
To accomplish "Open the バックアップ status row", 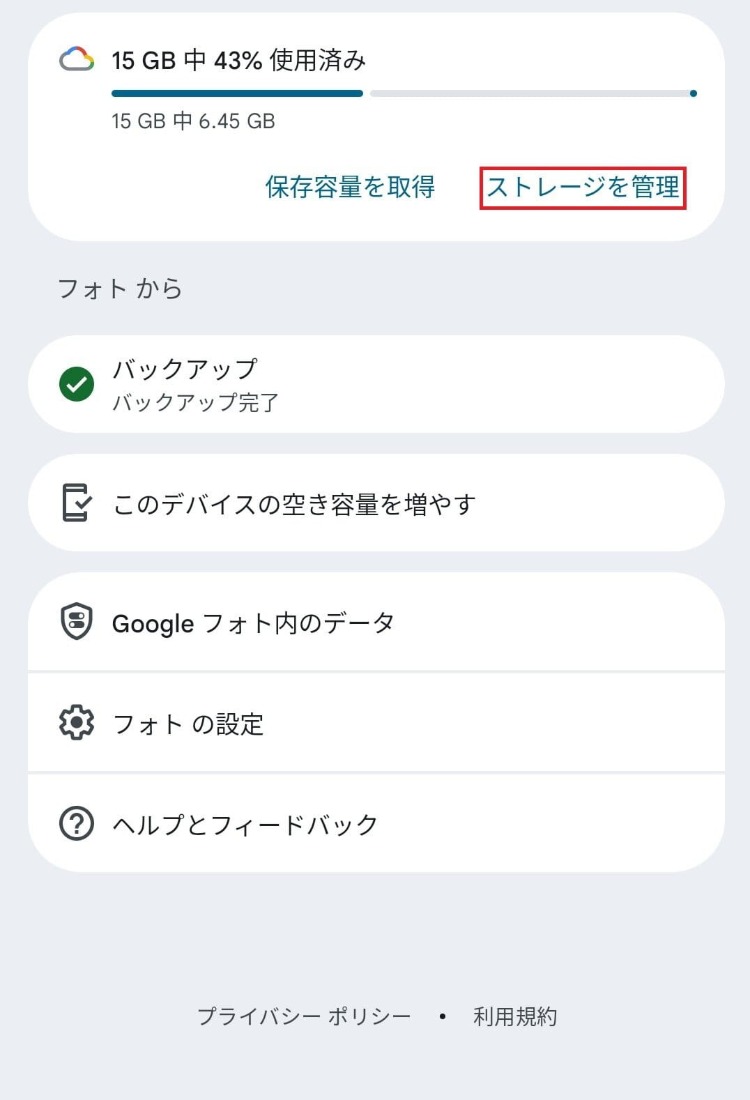I will point(376,384).
